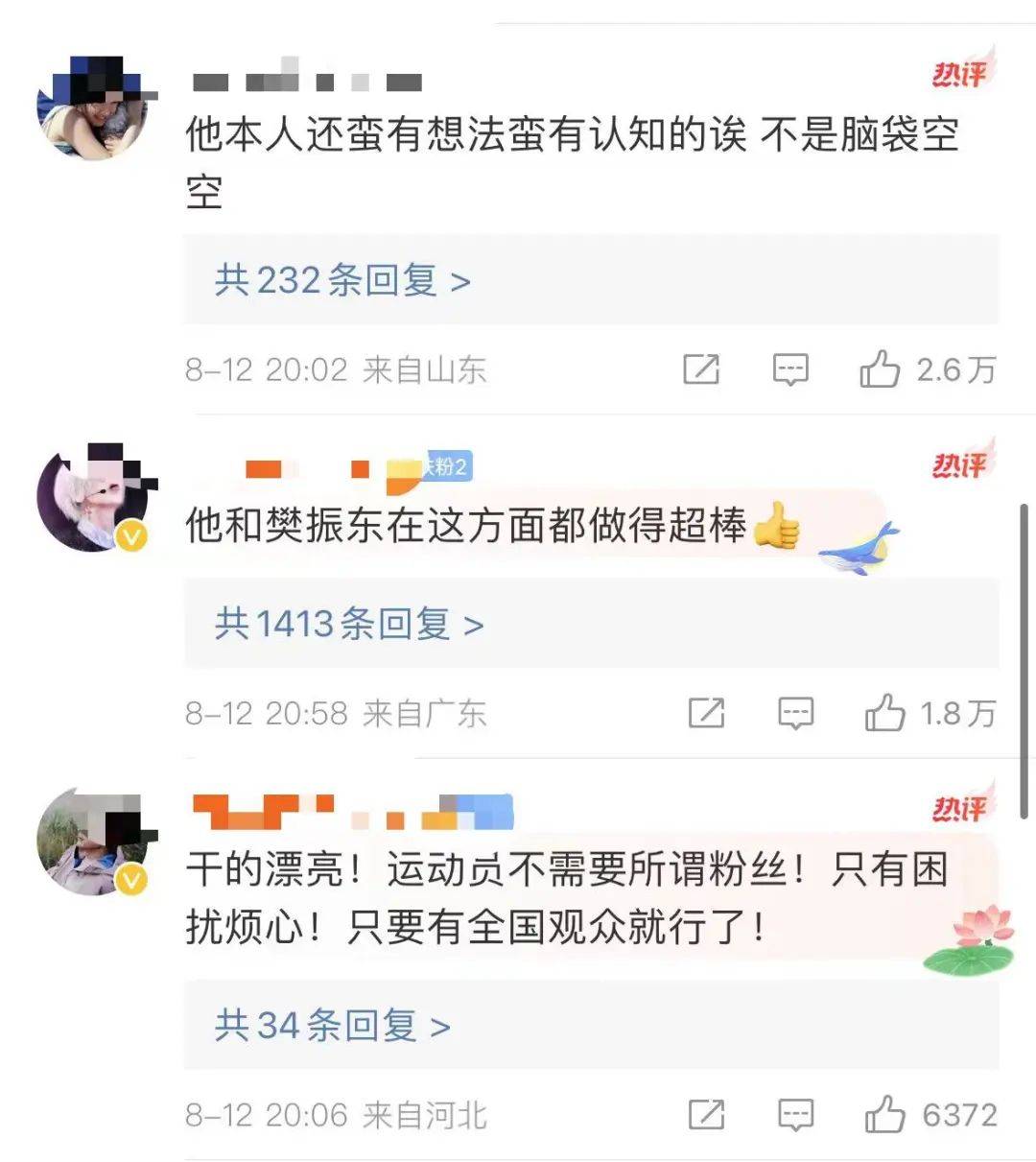
Task: Expand the 共1413条回复 replies
Action: click(x=349, y=624)
